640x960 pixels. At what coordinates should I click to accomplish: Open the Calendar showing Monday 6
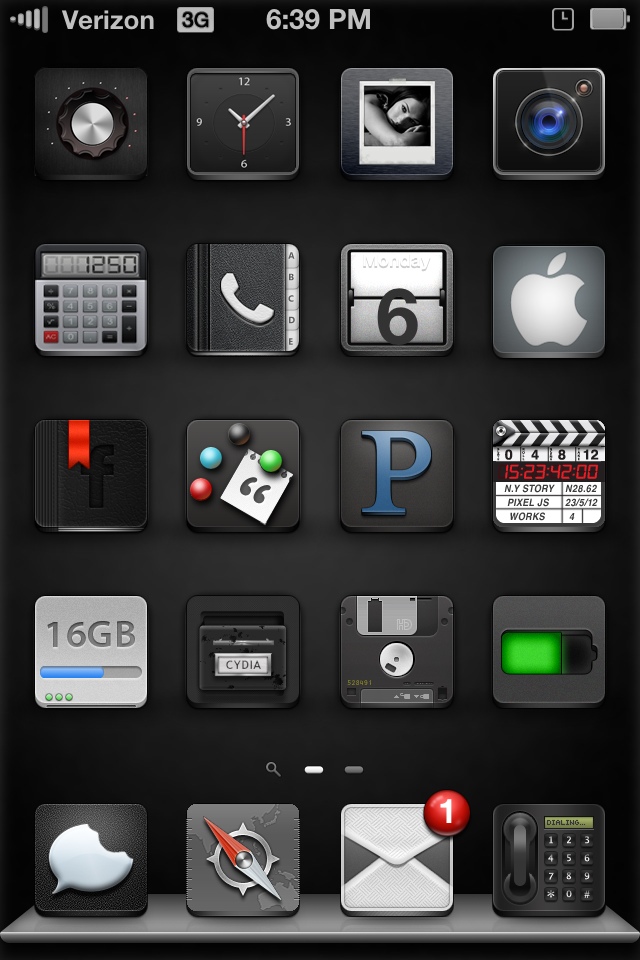click(x=397, y=300)
